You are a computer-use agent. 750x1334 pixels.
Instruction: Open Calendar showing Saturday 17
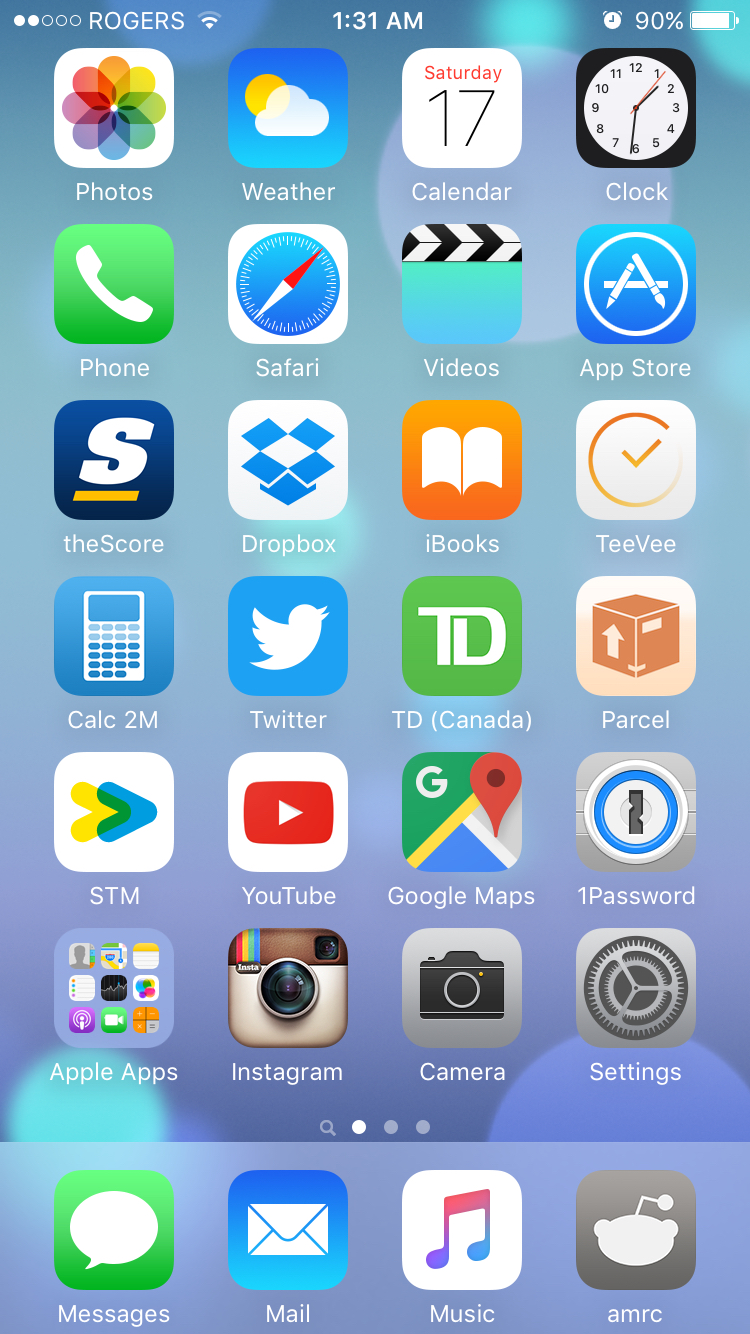(x=462, y=108)
